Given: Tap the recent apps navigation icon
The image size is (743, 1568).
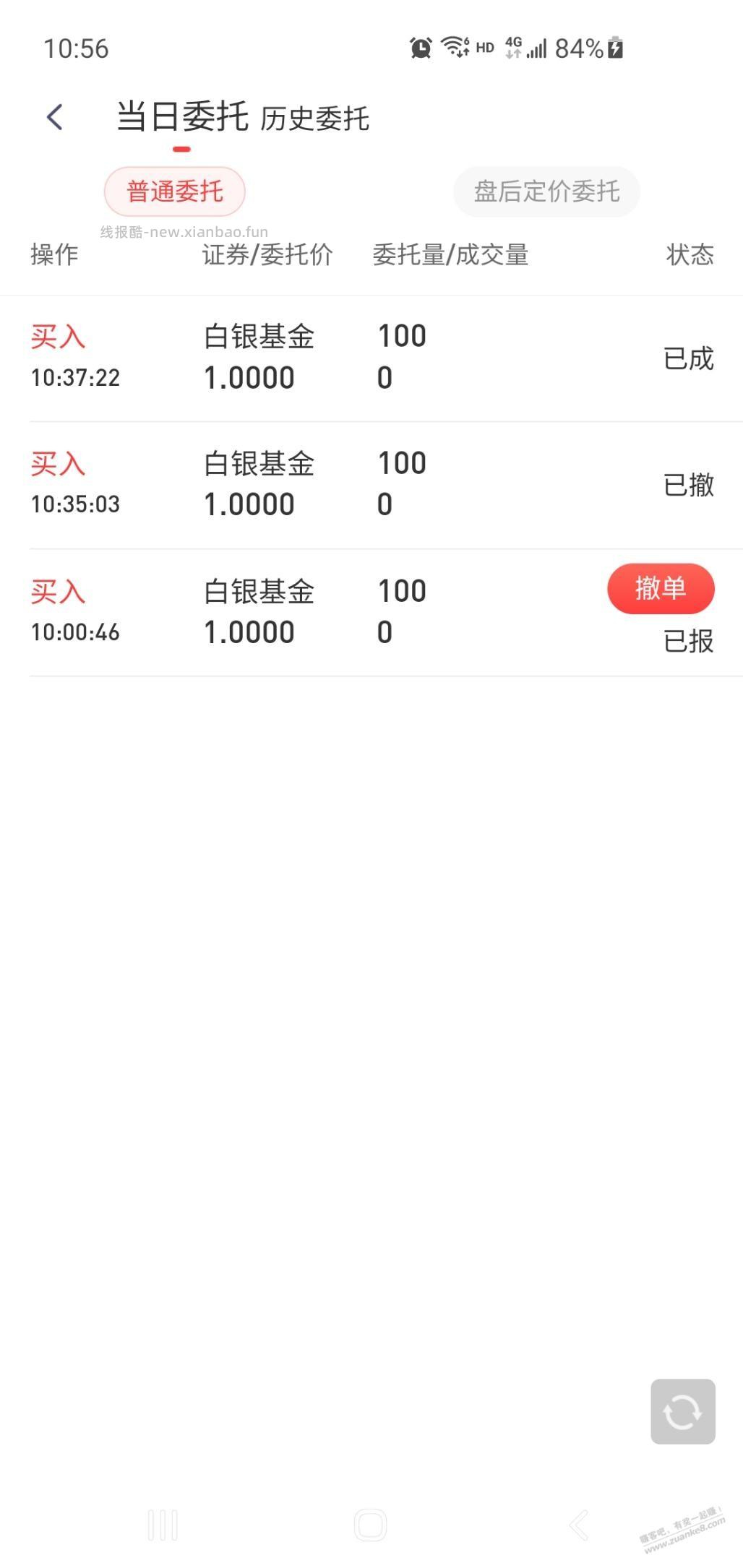Looking at the screenshot, I should 160,1525.
